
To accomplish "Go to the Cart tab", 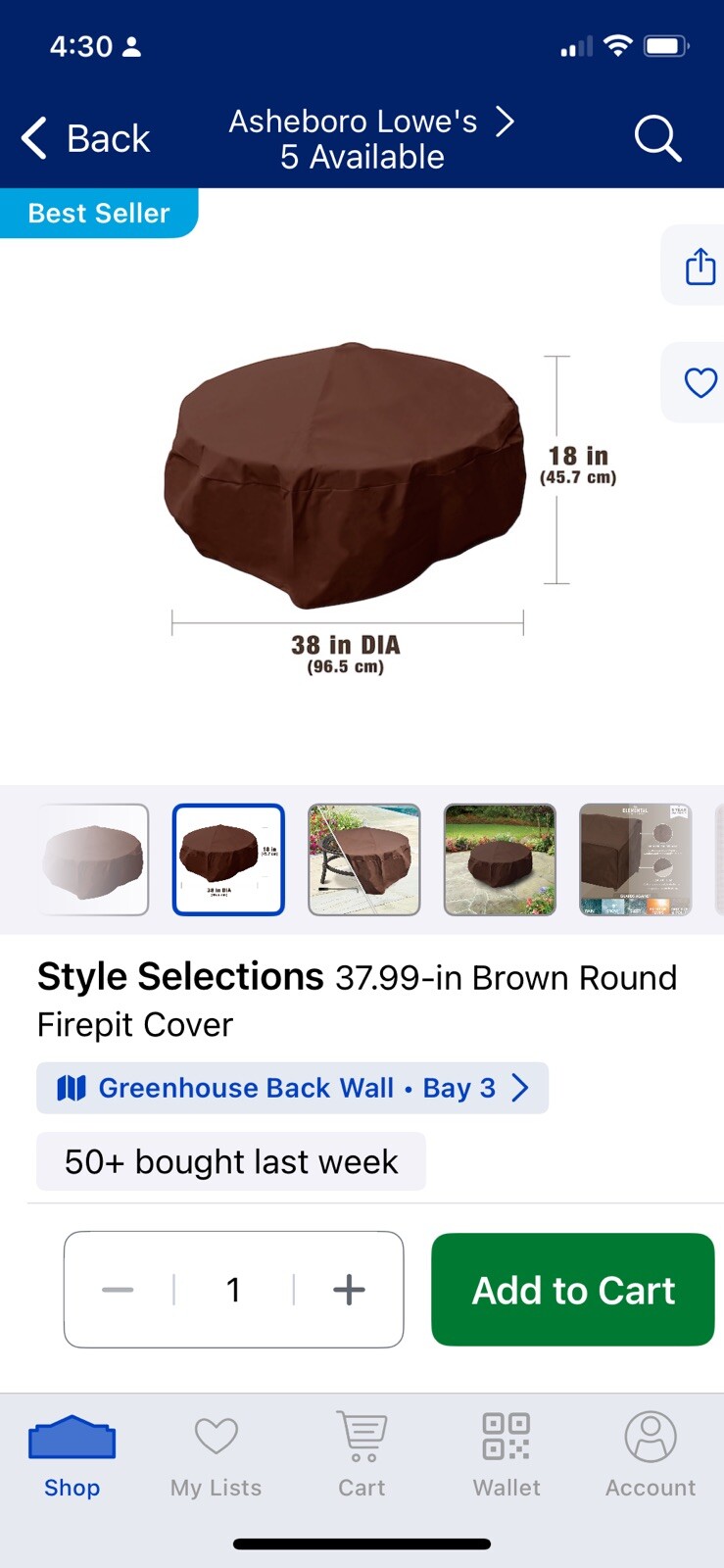I will coord(362,1455).
